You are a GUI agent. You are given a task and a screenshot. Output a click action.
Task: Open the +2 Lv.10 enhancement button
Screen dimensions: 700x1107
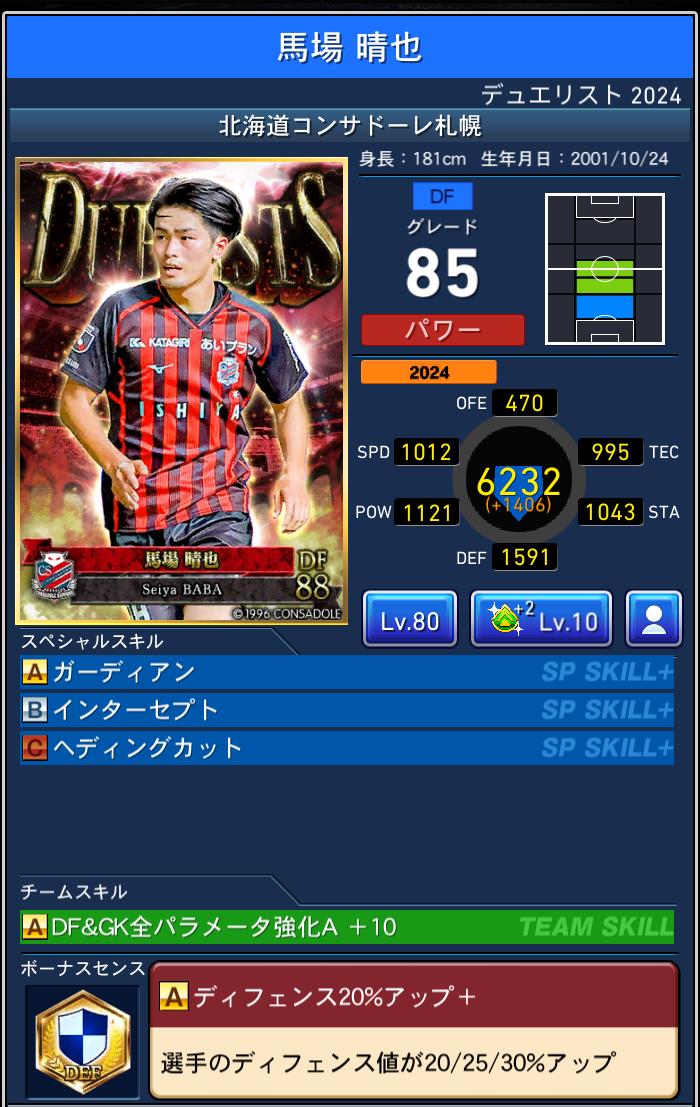(x=541, y=620)
